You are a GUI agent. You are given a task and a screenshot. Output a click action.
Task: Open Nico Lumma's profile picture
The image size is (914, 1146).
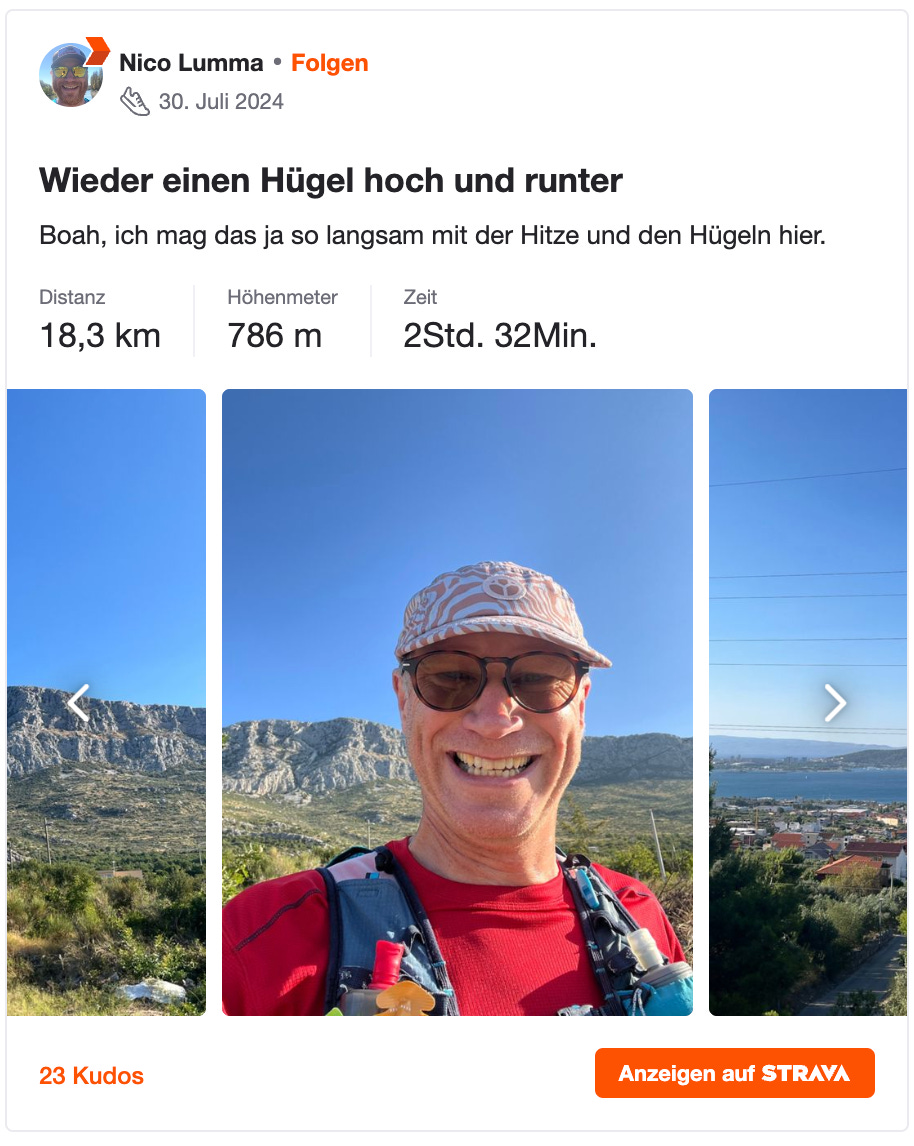71,75
